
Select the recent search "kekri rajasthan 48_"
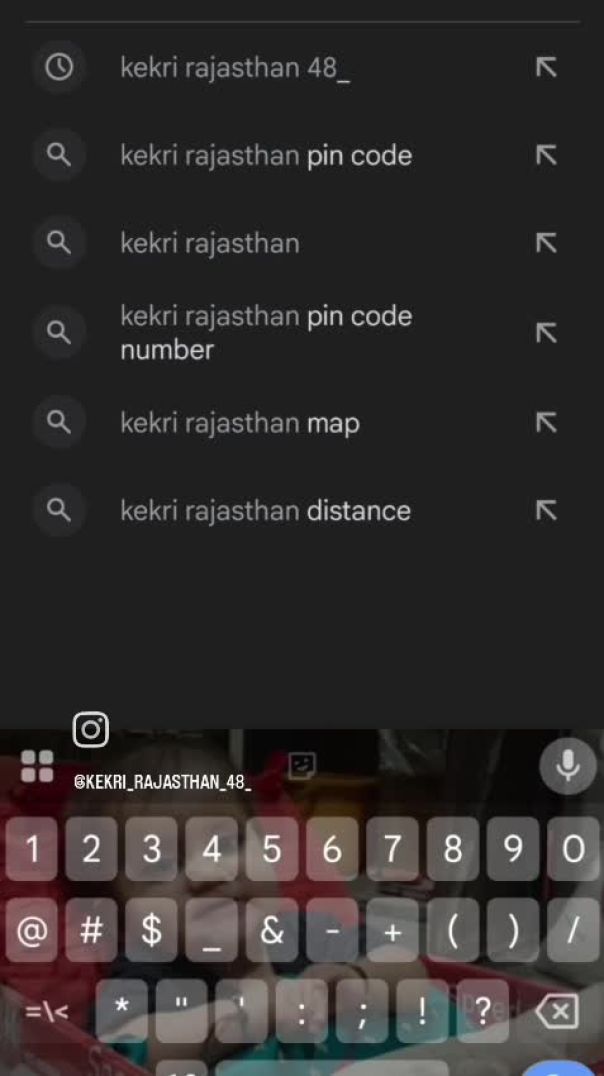click(x=234, y=68)
